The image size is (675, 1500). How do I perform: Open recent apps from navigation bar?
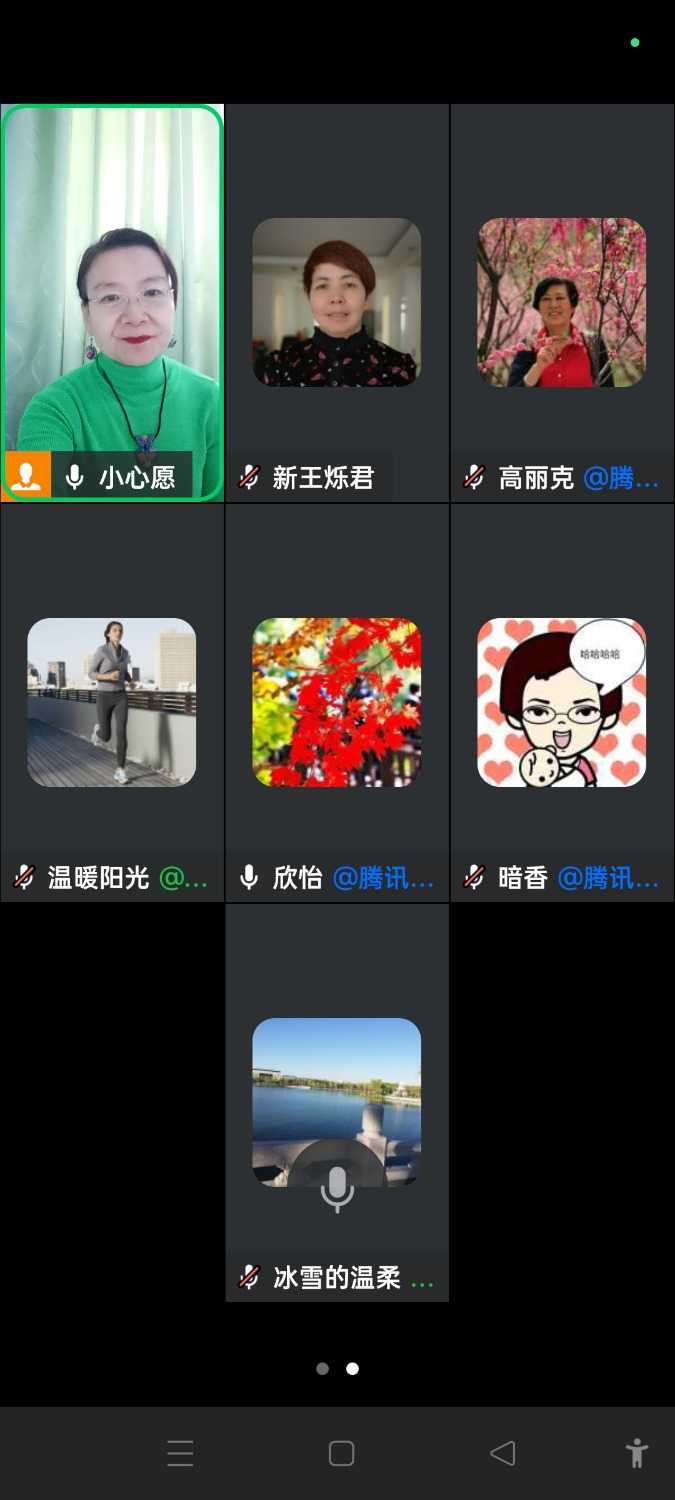pyautogui.click(x=180, y=1453)
